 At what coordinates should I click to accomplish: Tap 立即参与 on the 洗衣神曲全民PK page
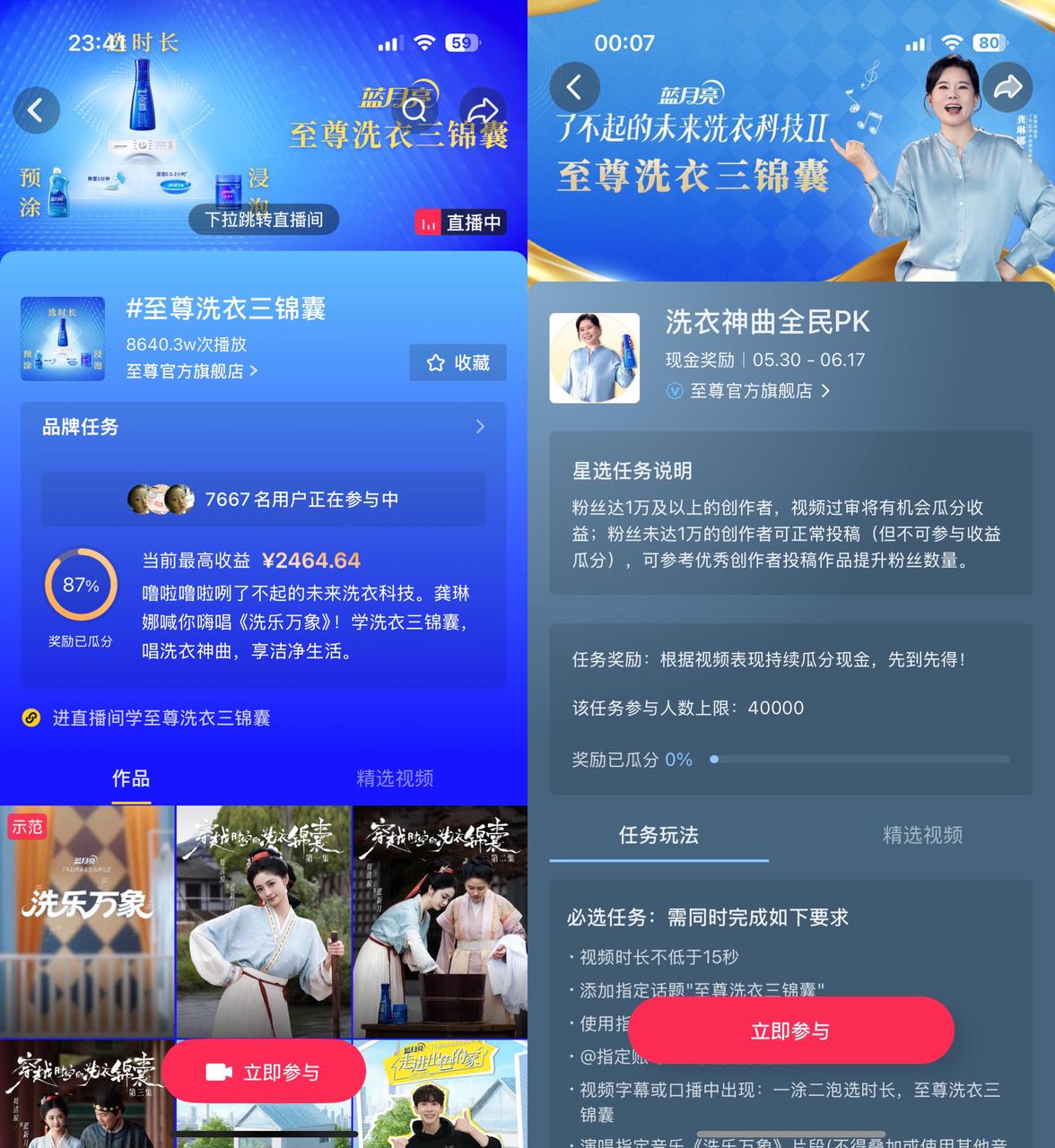(790, 1031)
